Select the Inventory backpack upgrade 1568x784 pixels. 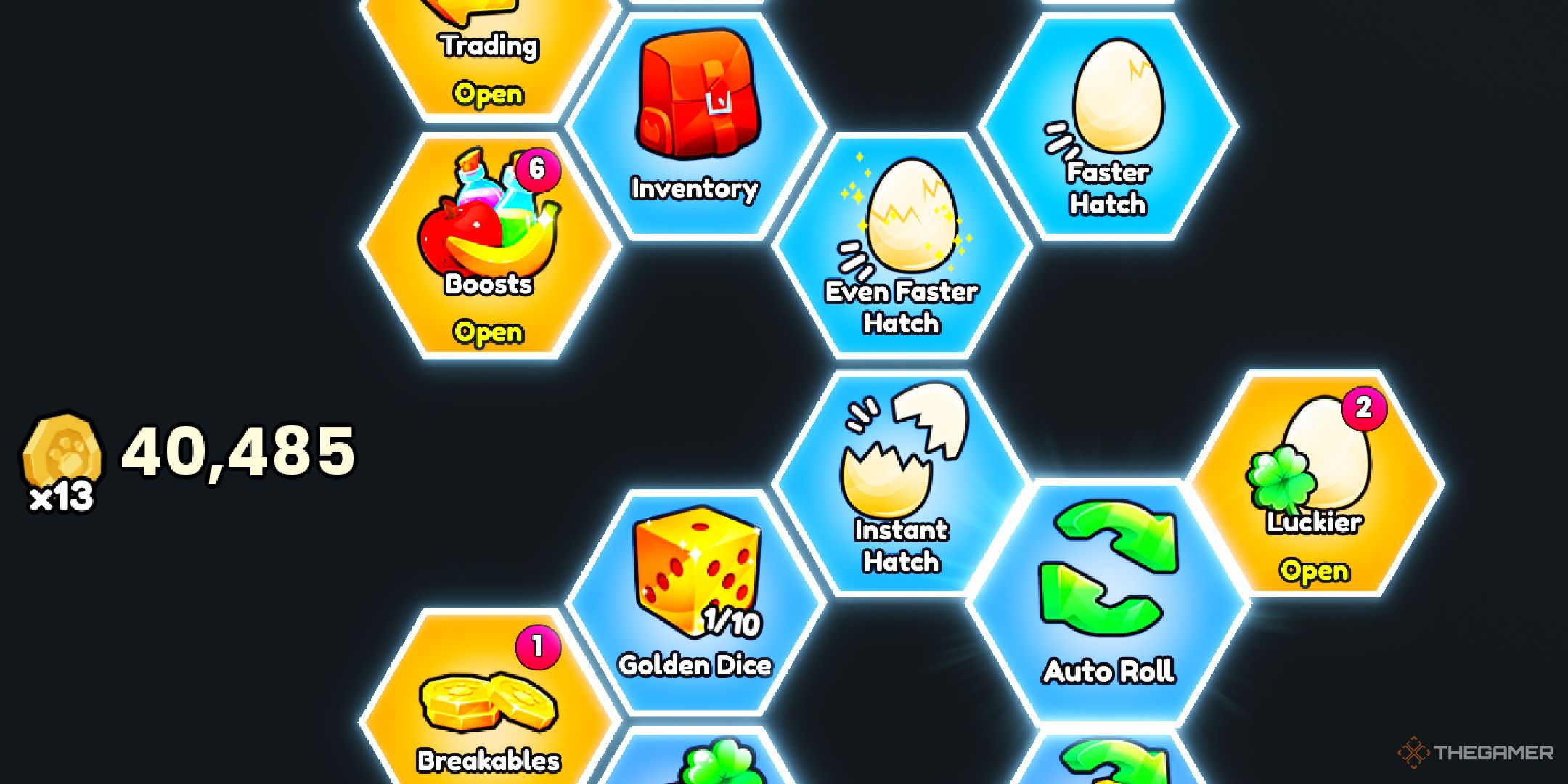[x=695, y=127]
